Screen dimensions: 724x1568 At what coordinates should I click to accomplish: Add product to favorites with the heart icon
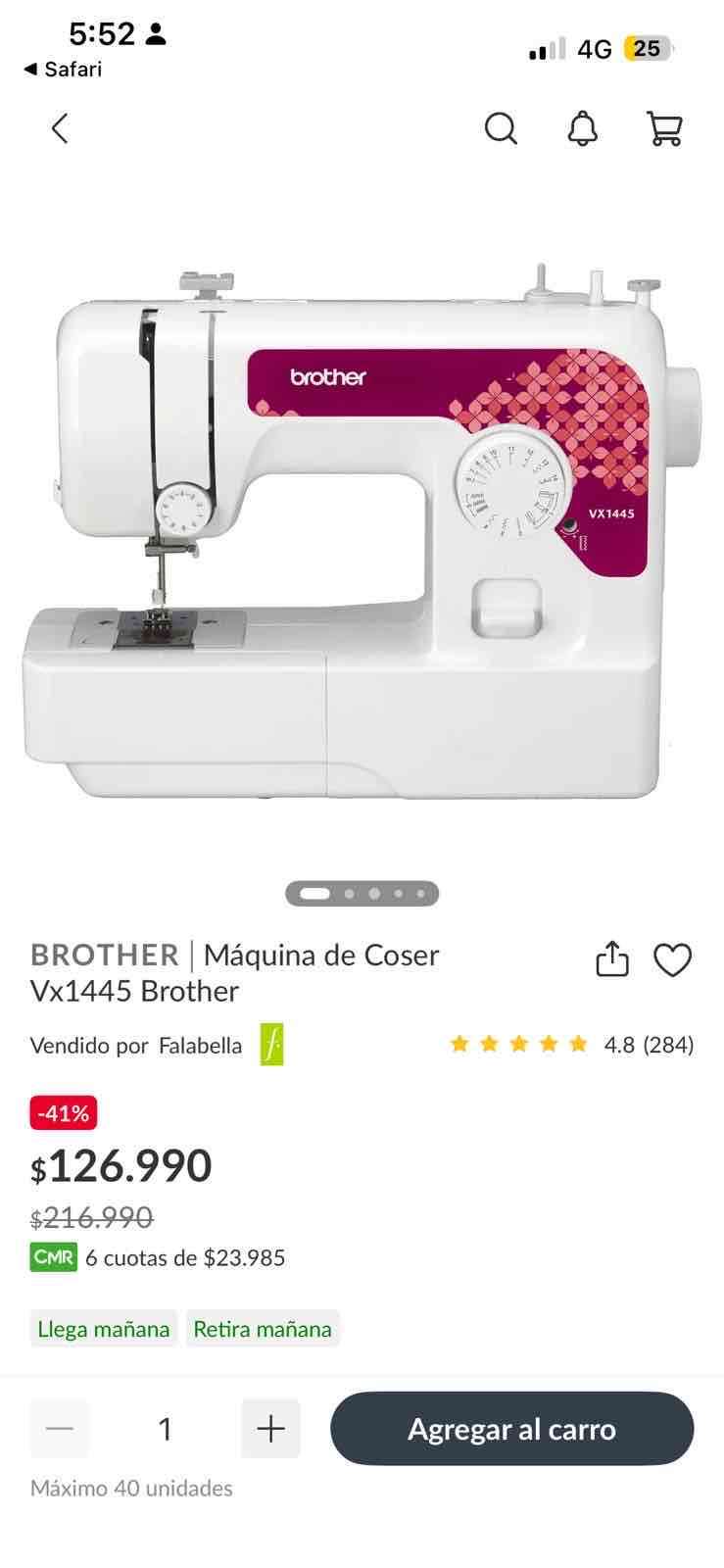click(673, 961)
